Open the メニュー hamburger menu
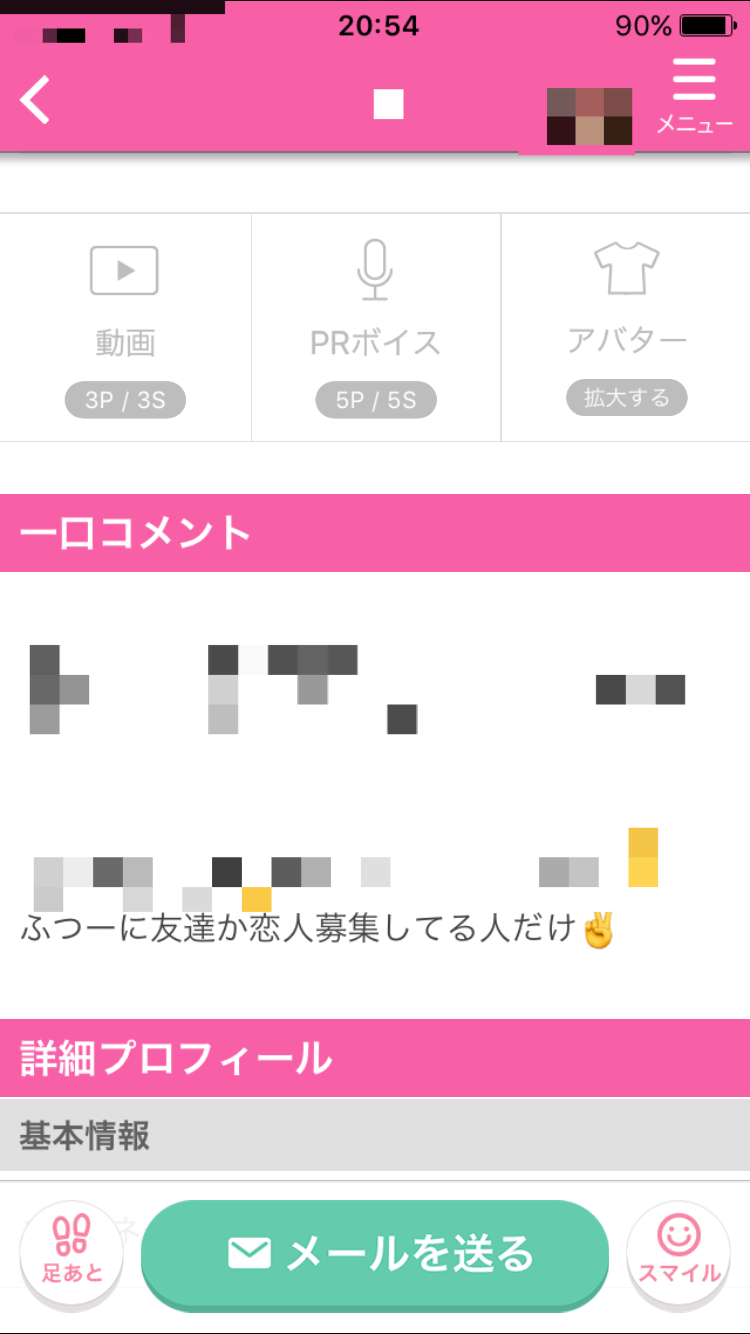 click(694, 96)
